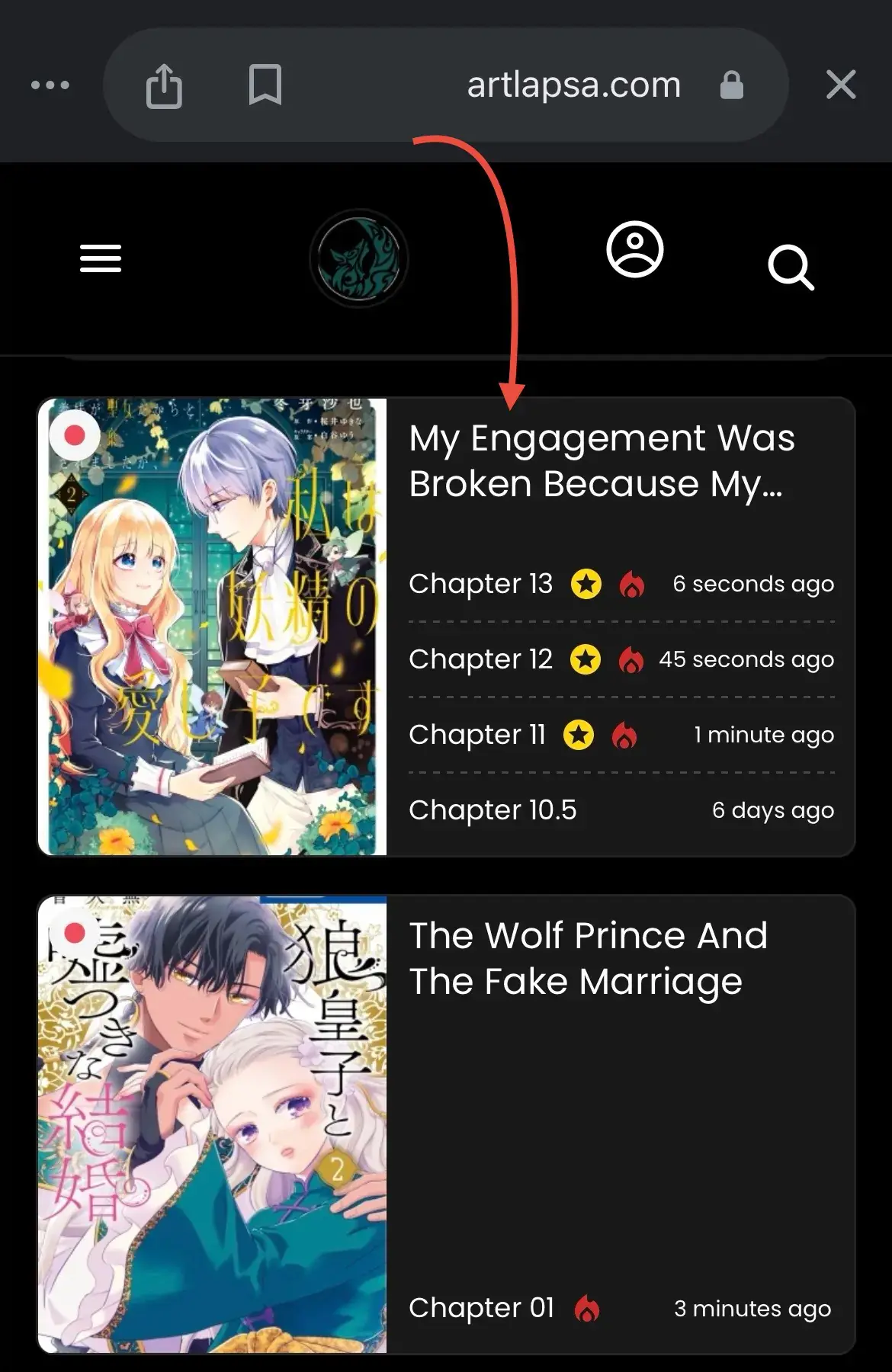Open My Engagement Was Broken cover image
Image resolution: width=892 pixels, height=1372 pixels.
(213, 627)
